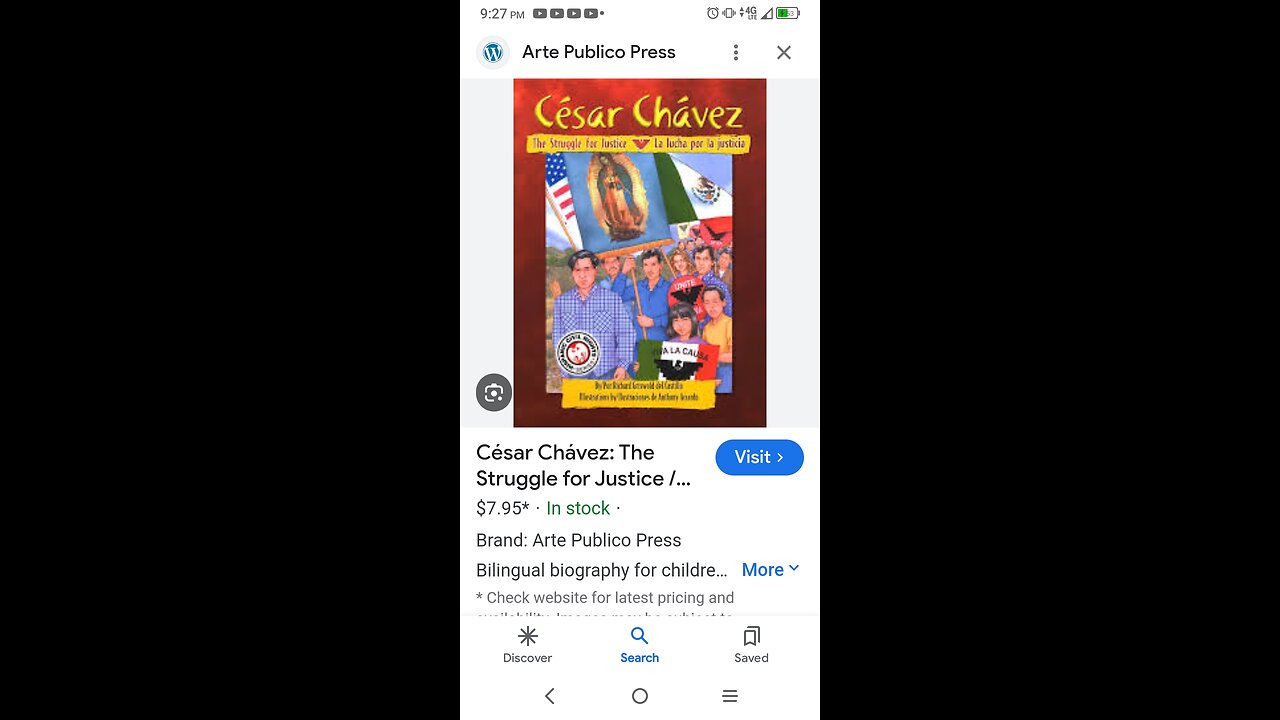Open the César Chávez product title
1280x720 pixels.
pos(583,465)
